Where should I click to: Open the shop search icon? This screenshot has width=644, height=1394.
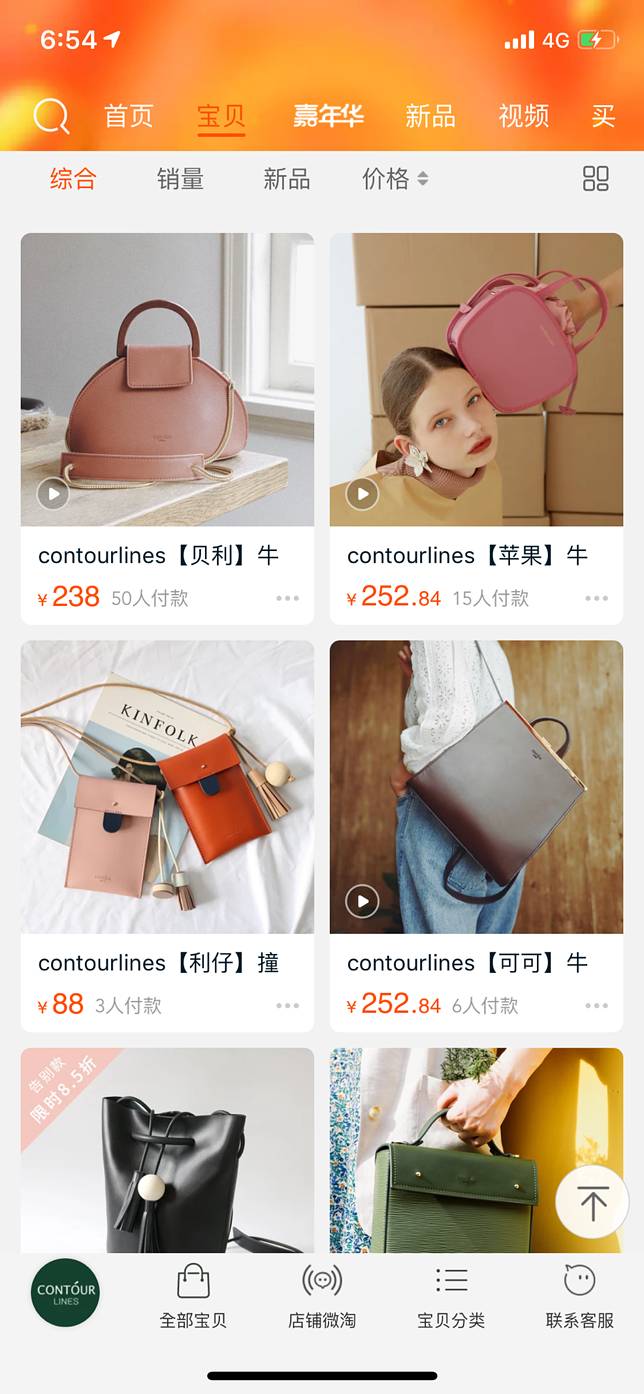pyautogui.click(x=51, y=116)
